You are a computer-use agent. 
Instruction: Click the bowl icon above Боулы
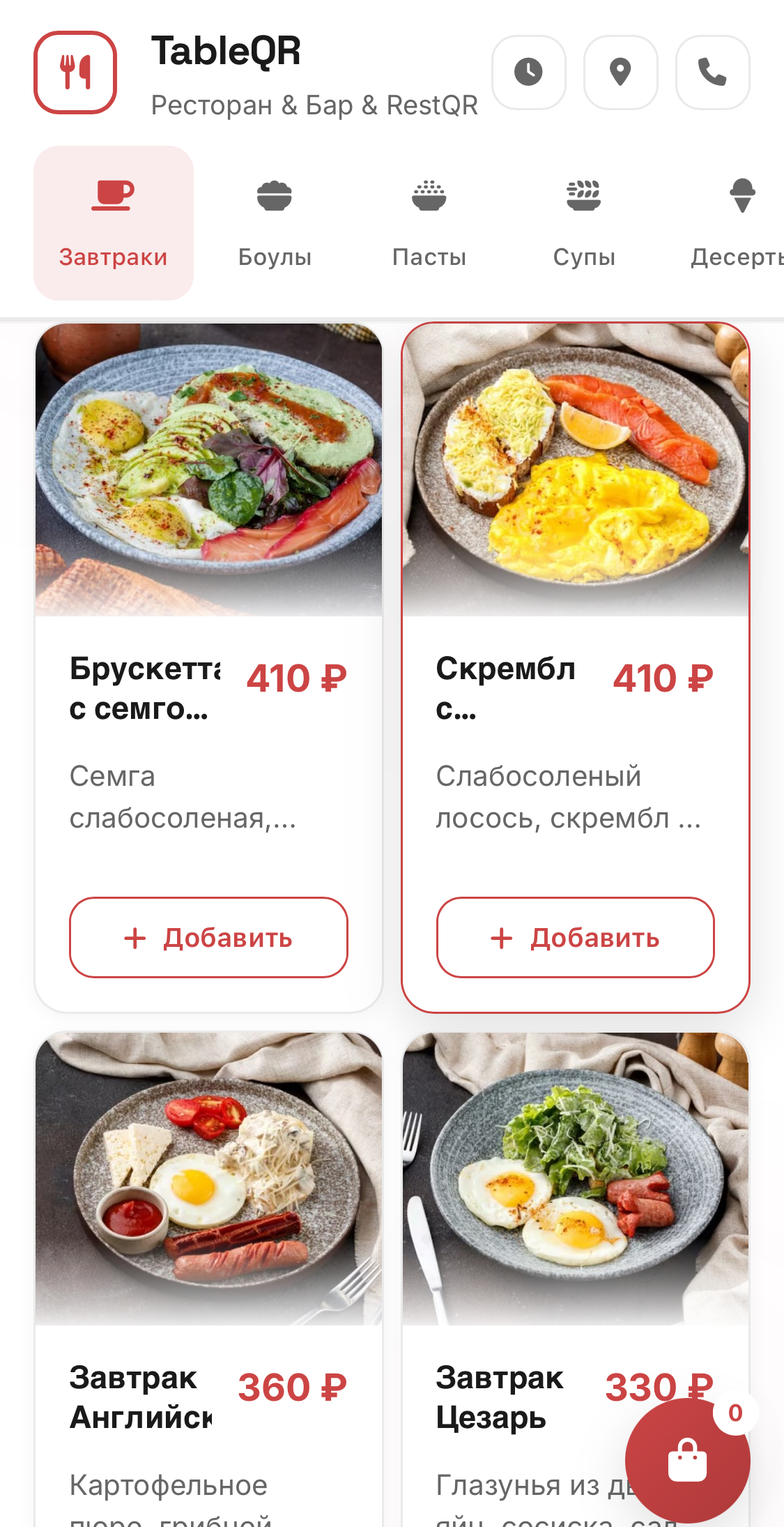275,195
